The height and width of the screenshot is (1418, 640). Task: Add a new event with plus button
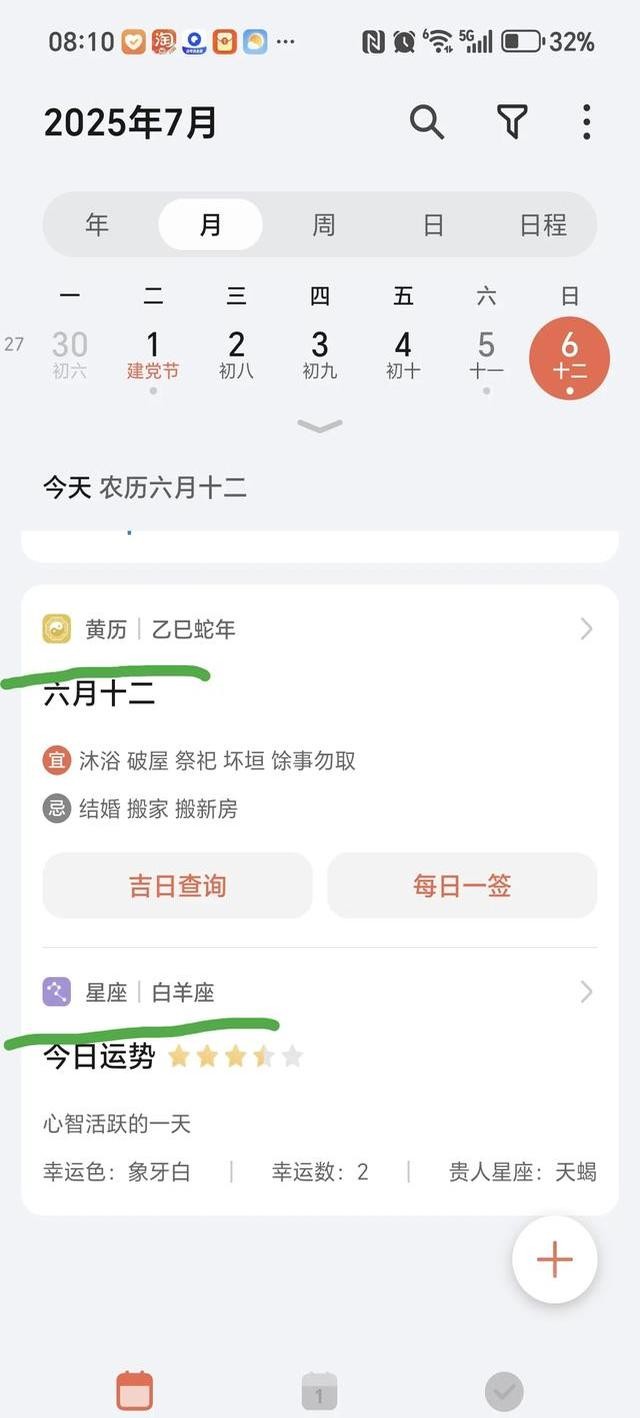pos(554,1260)
